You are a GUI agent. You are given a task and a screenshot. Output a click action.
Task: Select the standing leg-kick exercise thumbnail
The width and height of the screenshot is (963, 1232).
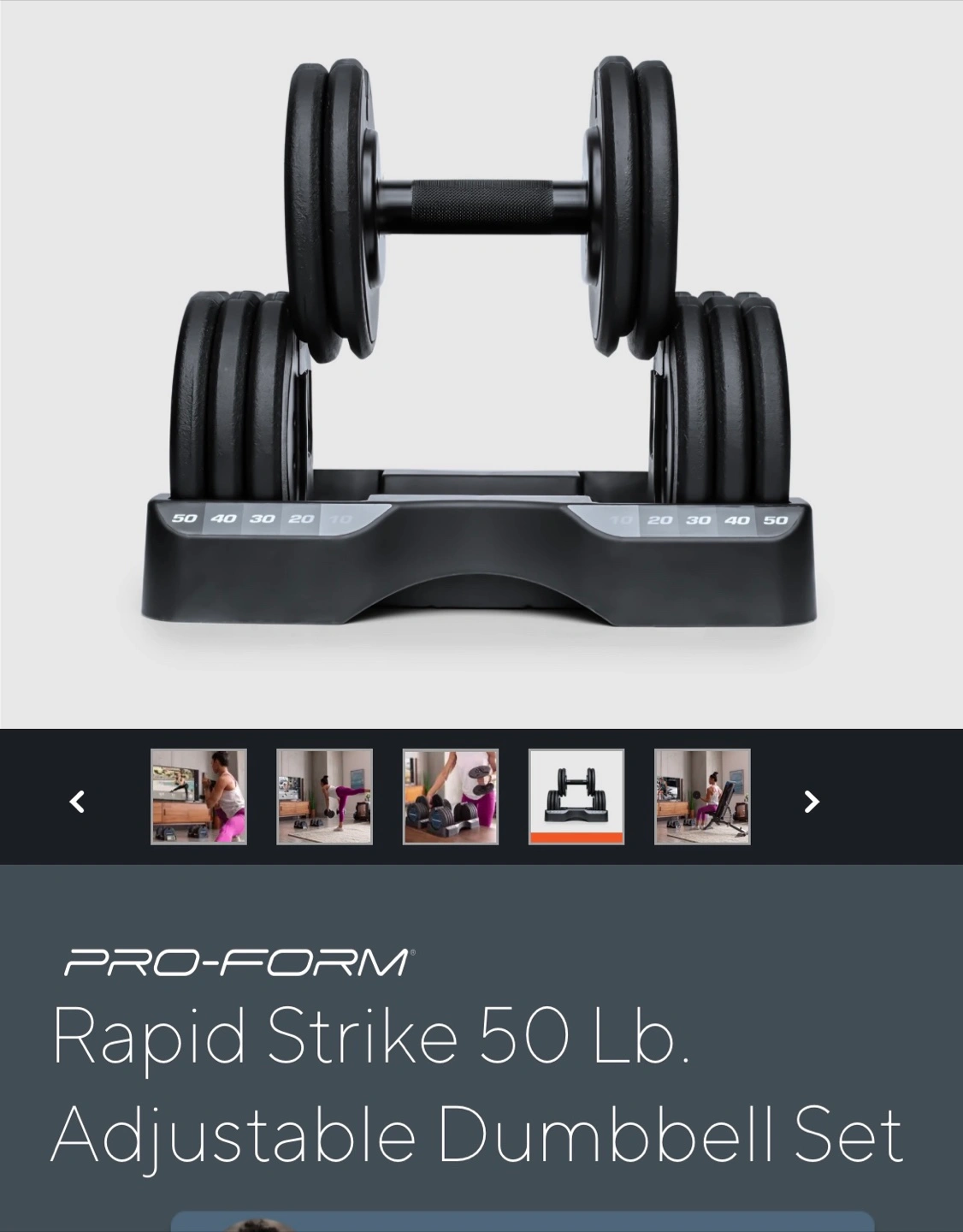point(324,797)
